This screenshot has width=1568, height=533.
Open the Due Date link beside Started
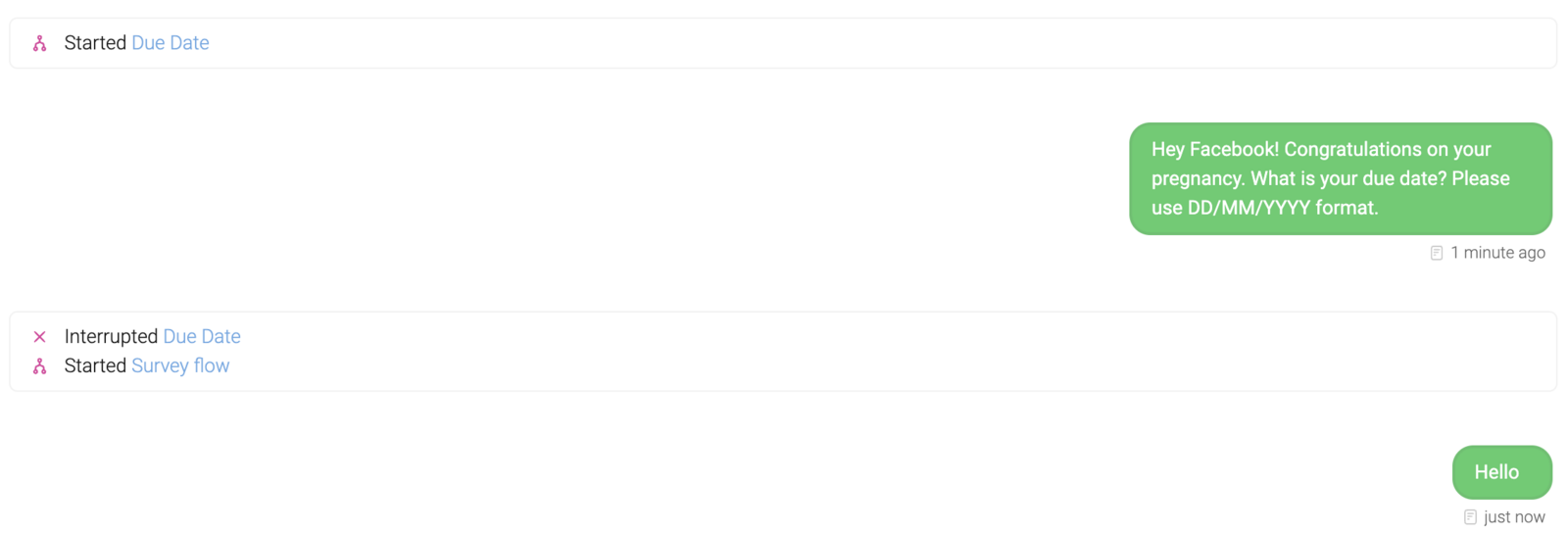pyautogui.click(x=170, y=43)
